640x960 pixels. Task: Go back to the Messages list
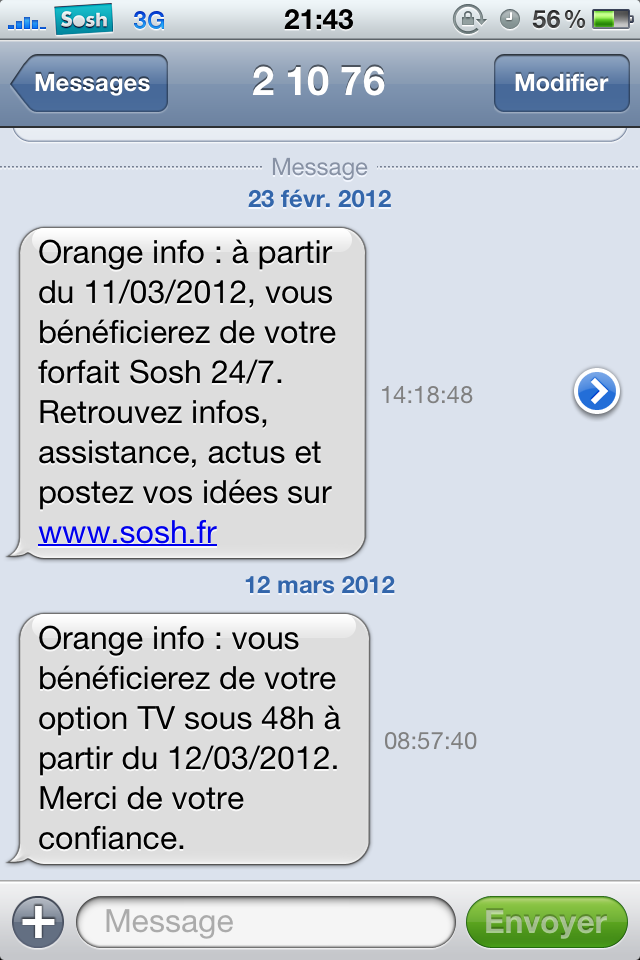coord(90,84)
